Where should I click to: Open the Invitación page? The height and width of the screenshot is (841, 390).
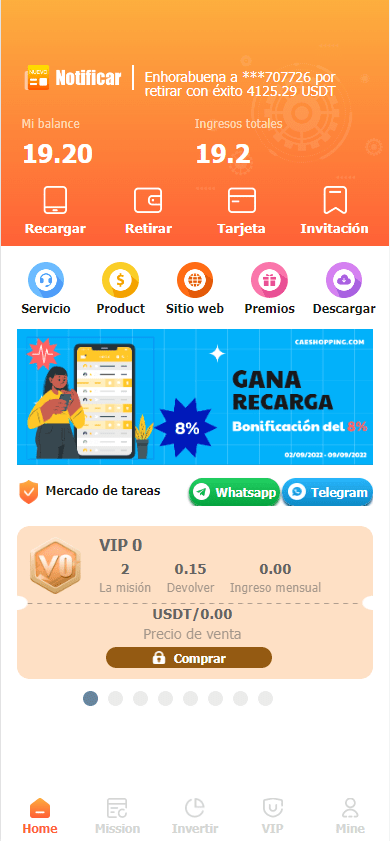pos(334,210)
